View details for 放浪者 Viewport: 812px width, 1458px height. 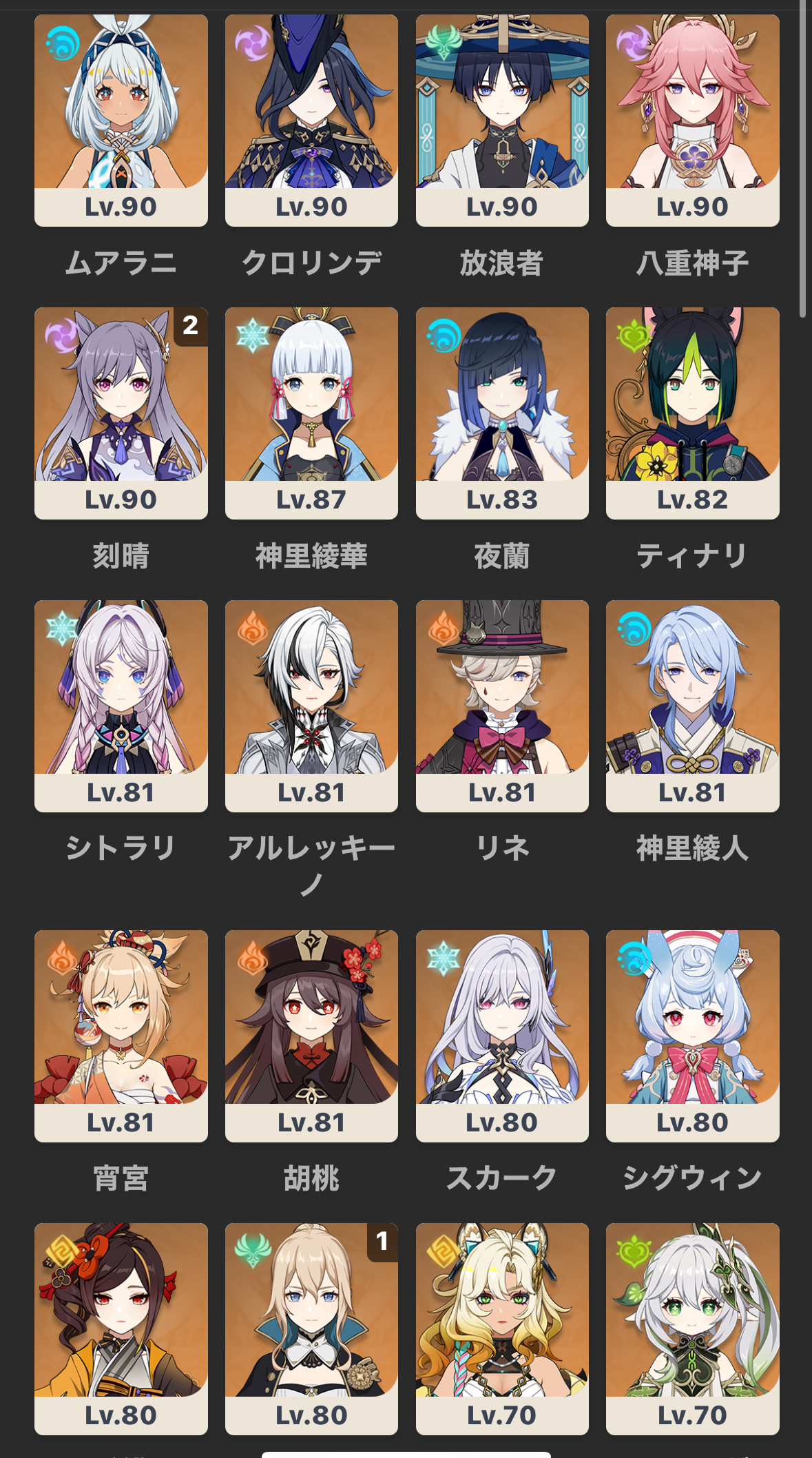(502, 121)
